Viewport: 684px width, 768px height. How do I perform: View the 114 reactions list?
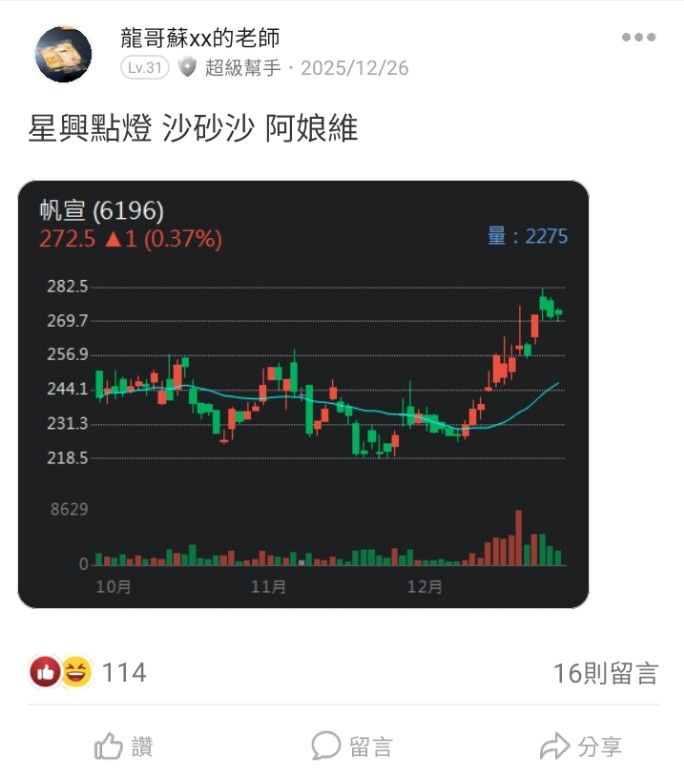pyautogui.click(x=88, y=672)
